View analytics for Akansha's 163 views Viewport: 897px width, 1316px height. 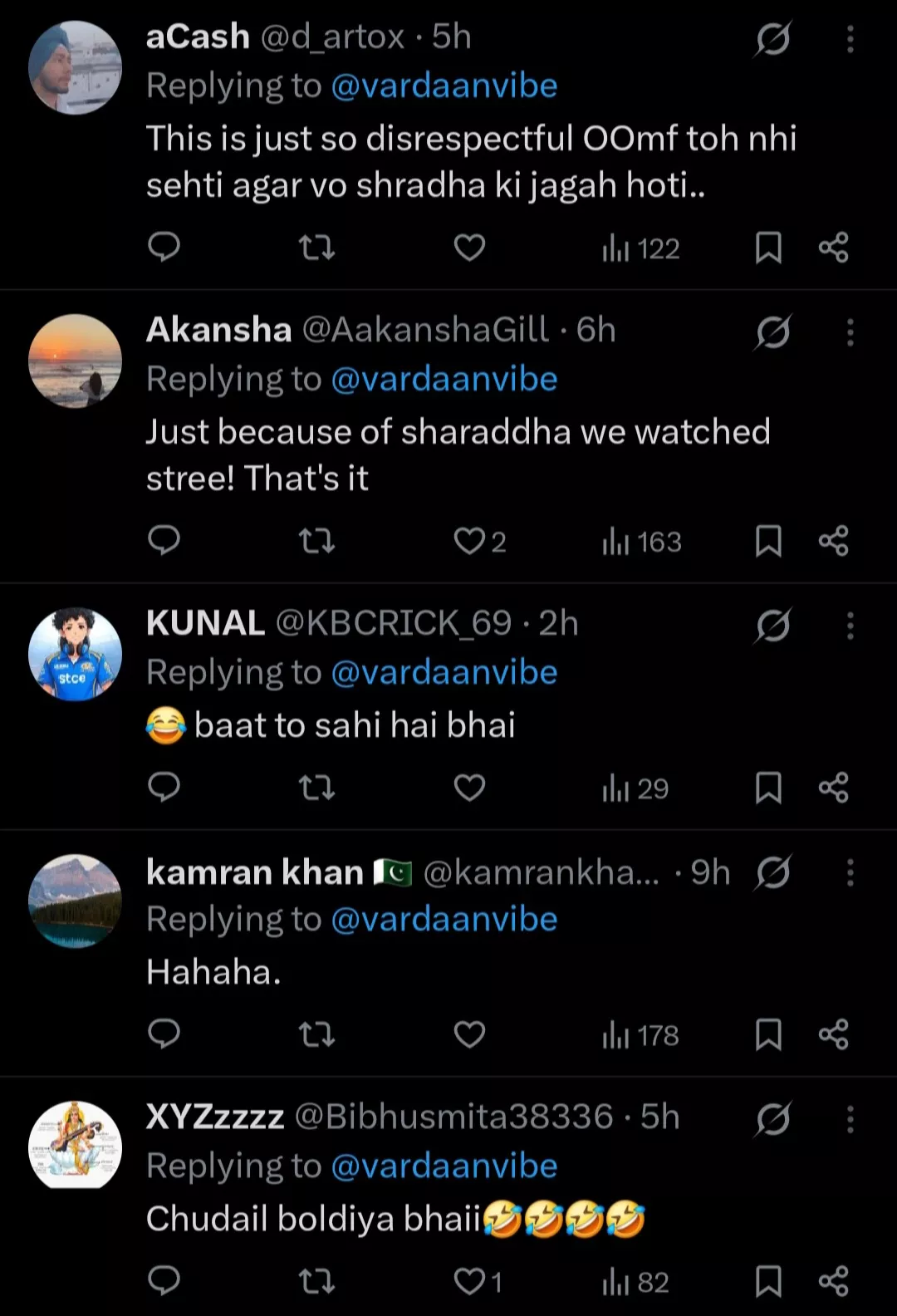pyautogui.click(x=641, y=542)
